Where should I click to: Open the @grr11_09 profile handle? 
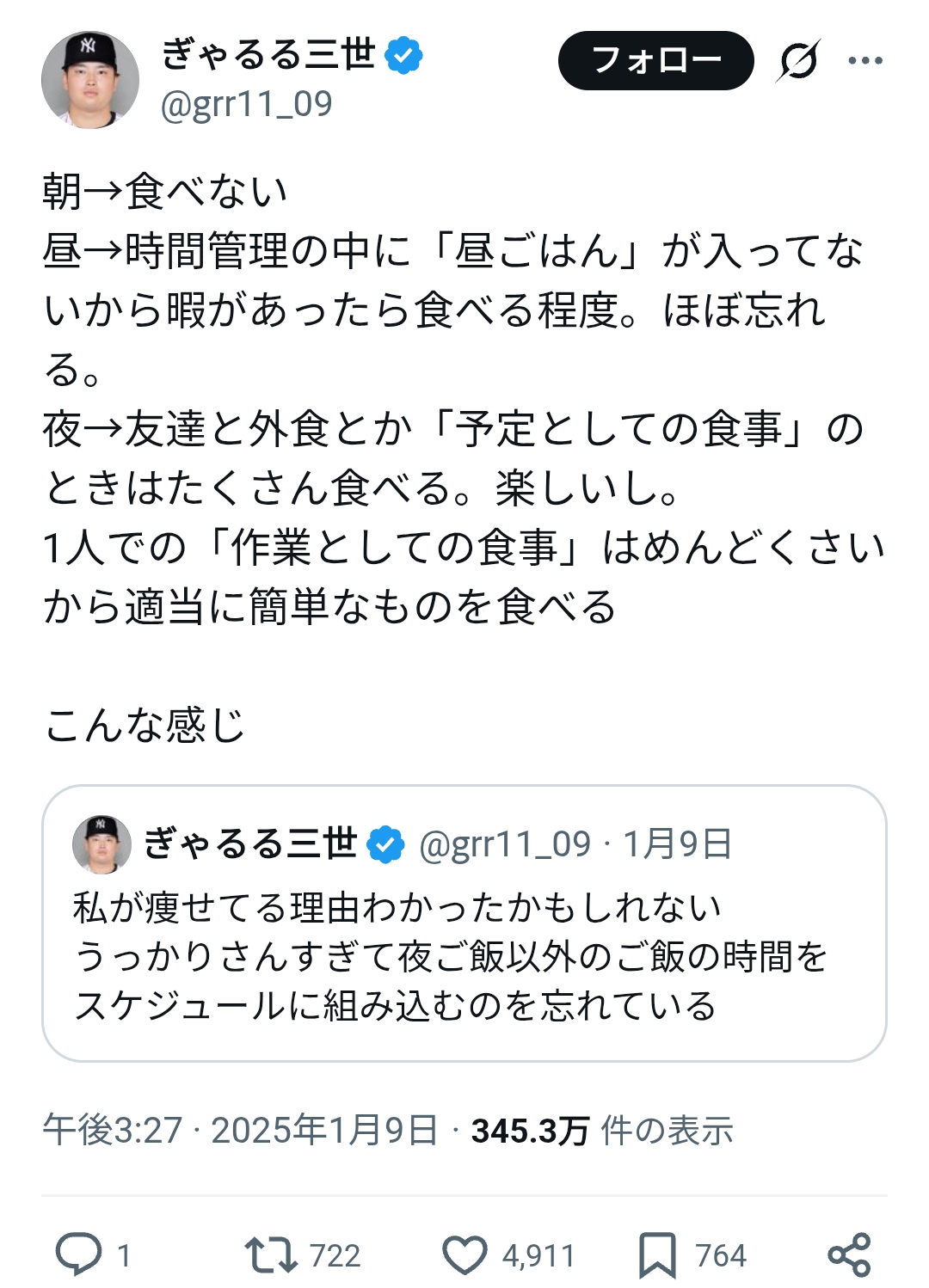pyautogui.click(x=247, y=104)
